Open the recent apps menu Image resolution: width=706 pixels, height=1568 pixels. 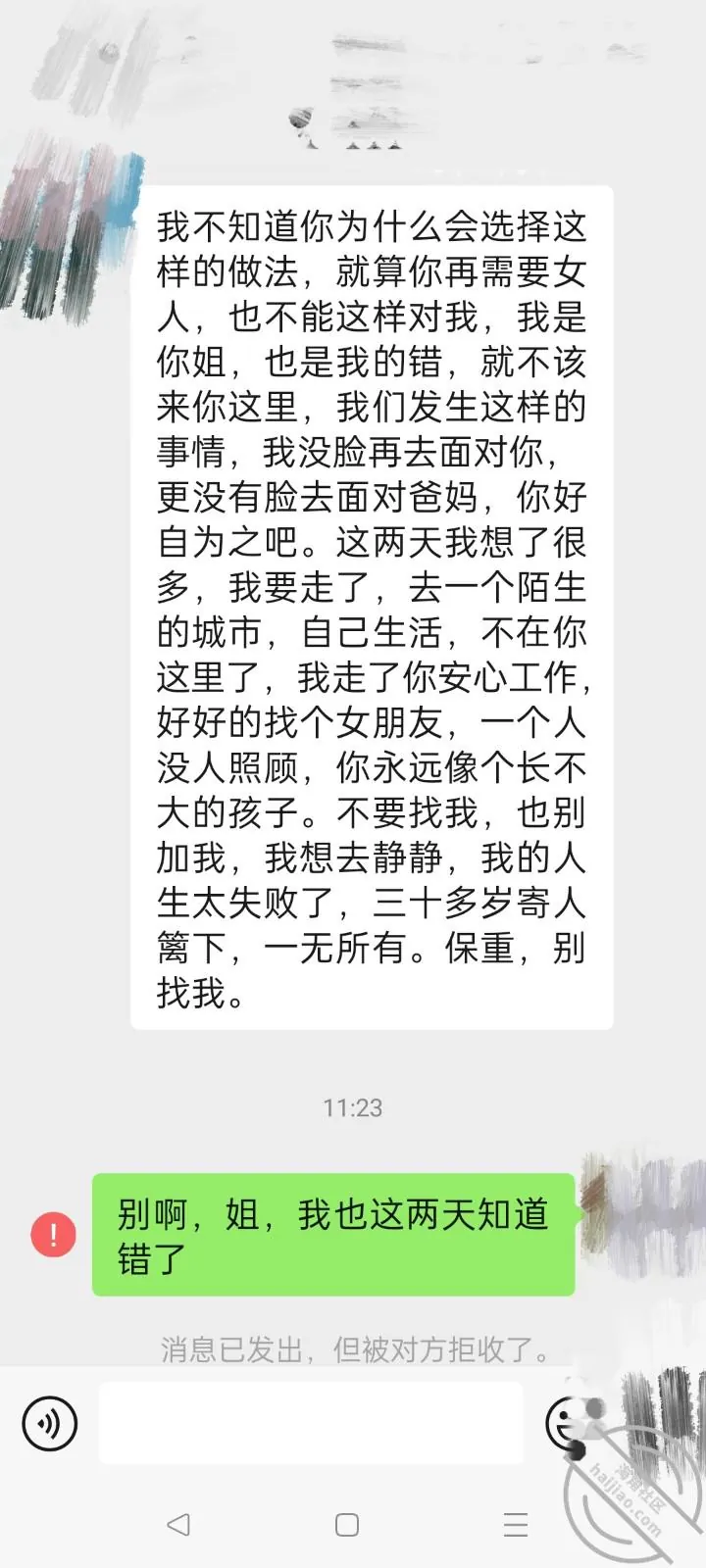516,1525
